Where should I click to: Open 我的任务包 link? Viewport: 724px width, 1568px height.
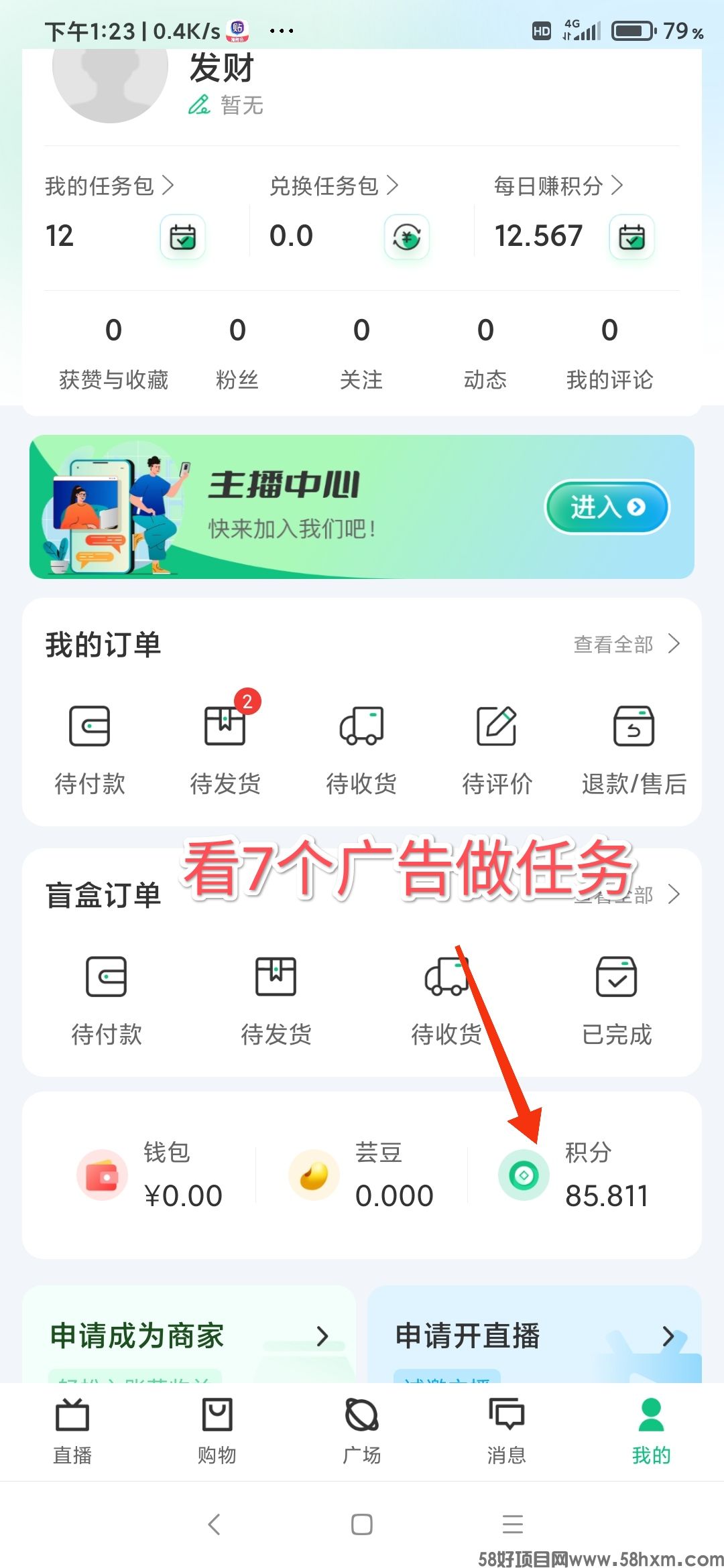coord(109,186)
